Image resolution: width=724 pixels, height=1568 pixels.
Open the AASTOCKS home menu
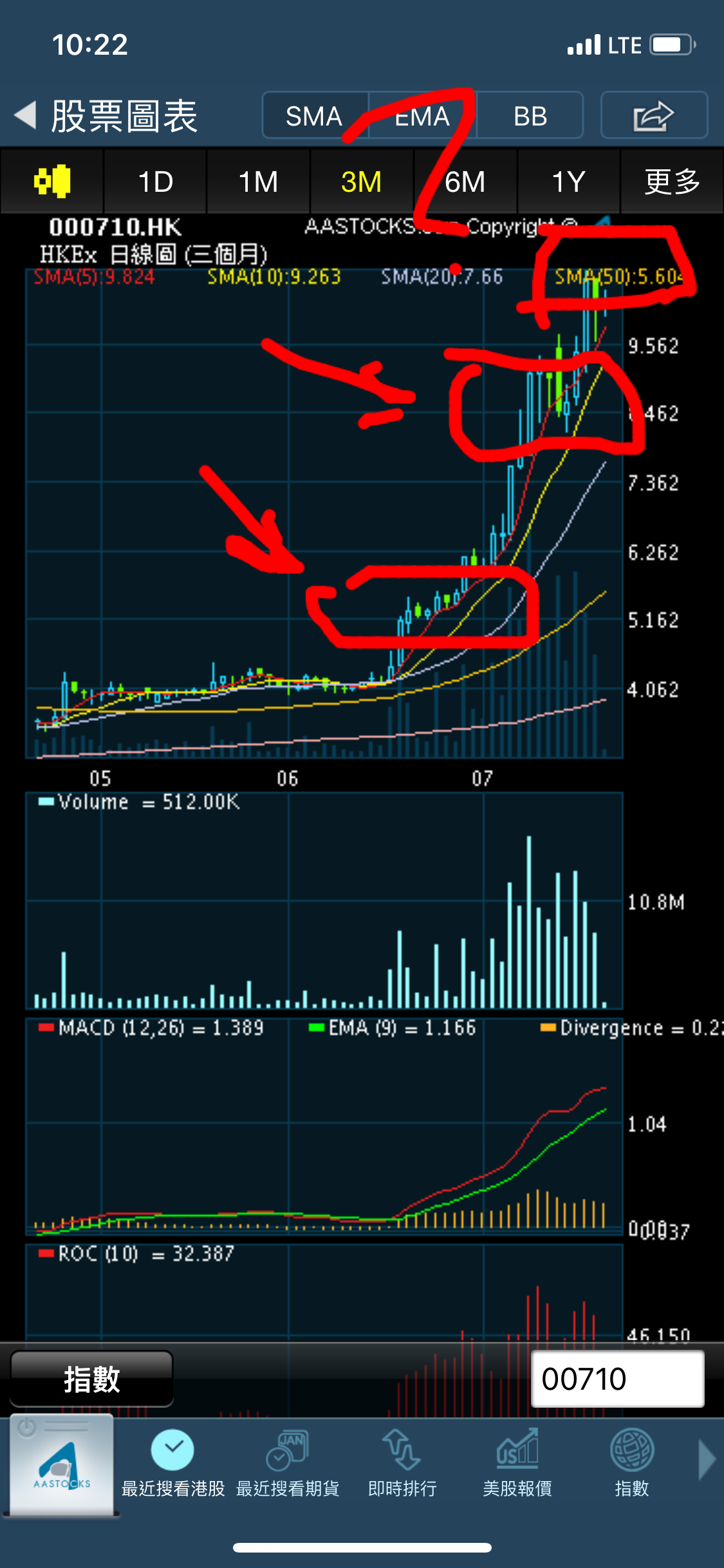(x=62, y=1465)
